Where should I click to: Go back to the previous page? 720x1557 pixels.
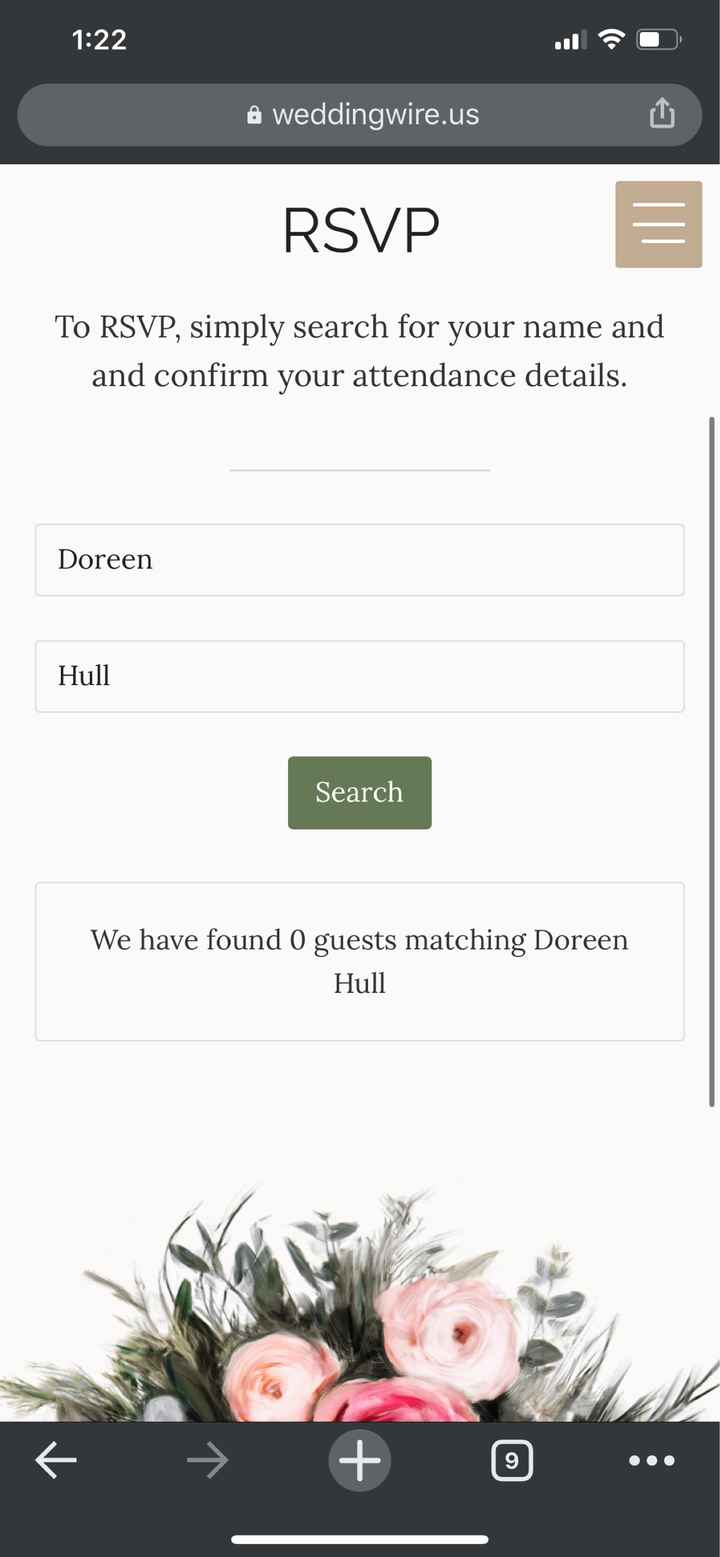coord(56,1461)
